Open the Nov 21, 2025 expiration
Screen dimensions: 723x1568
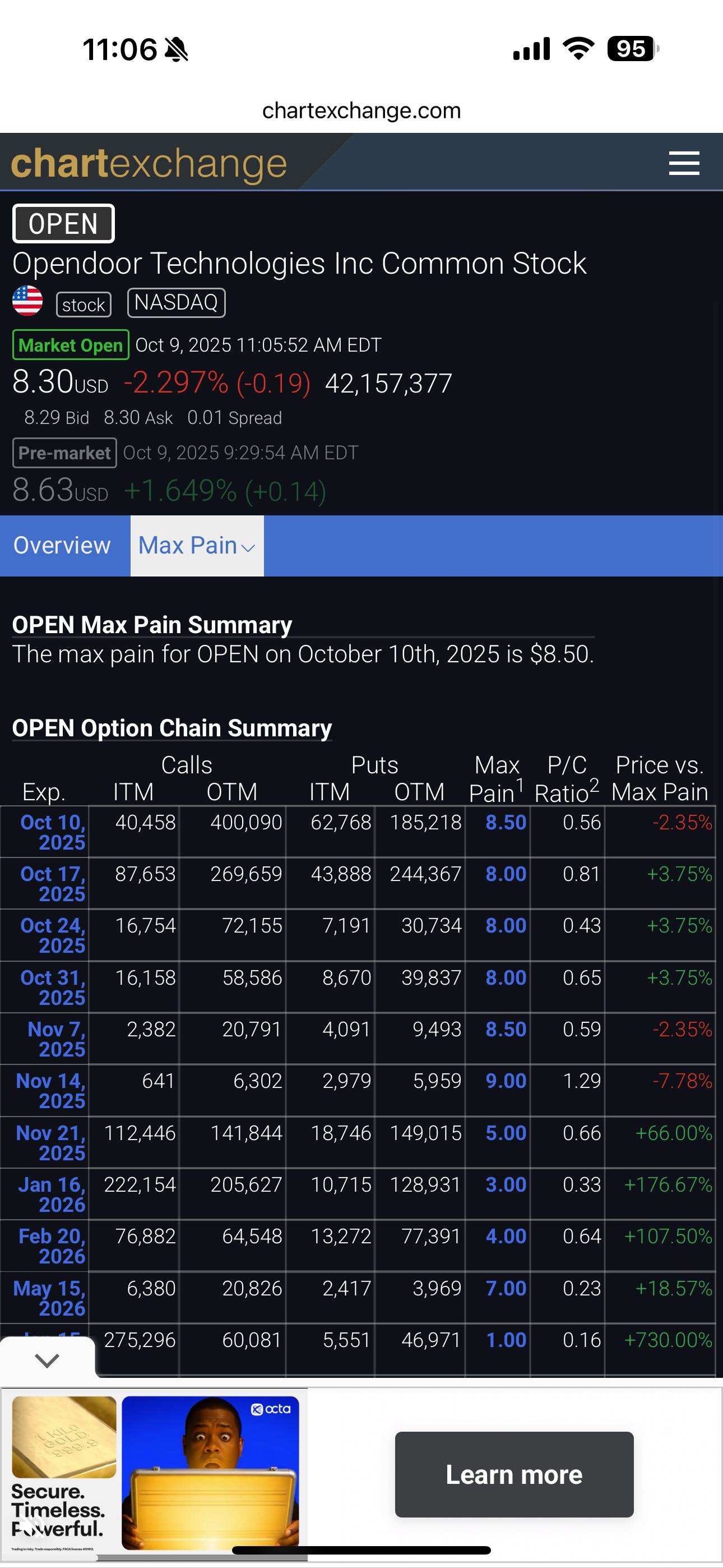tap(51, 1142)
